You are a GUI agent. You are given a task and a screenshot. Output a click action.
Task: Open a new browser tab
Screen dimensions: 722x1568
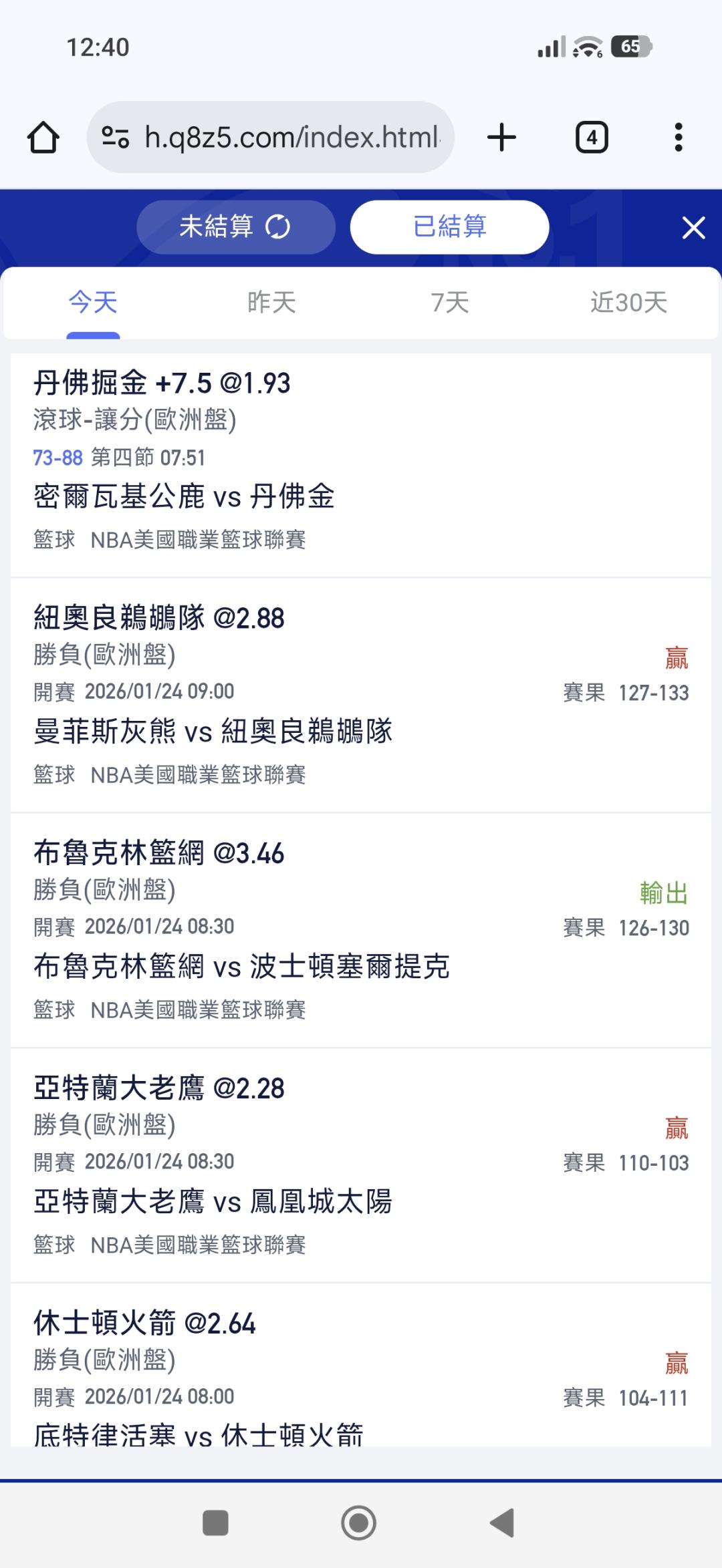501,138
